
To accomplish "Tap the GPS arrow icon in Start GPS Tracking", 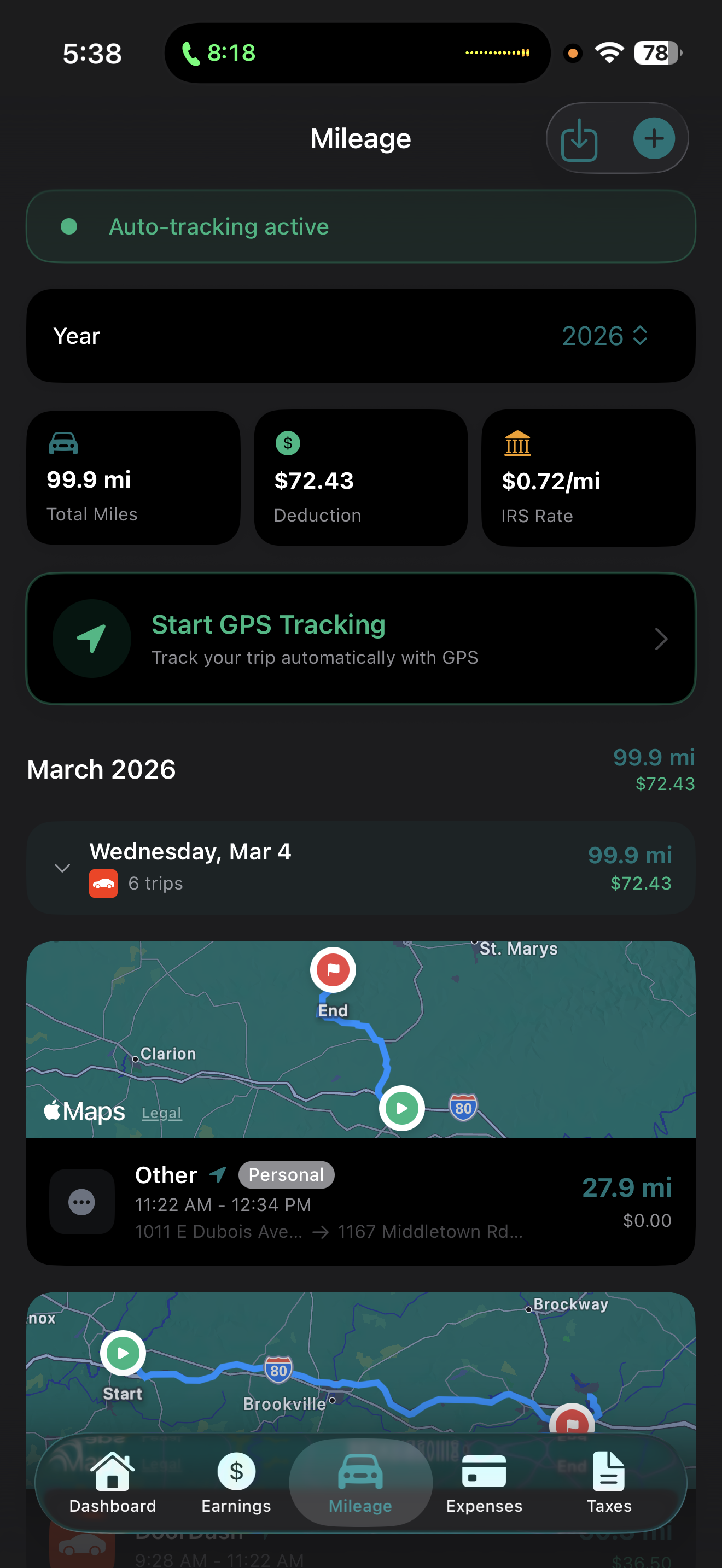I will (92, 638).
